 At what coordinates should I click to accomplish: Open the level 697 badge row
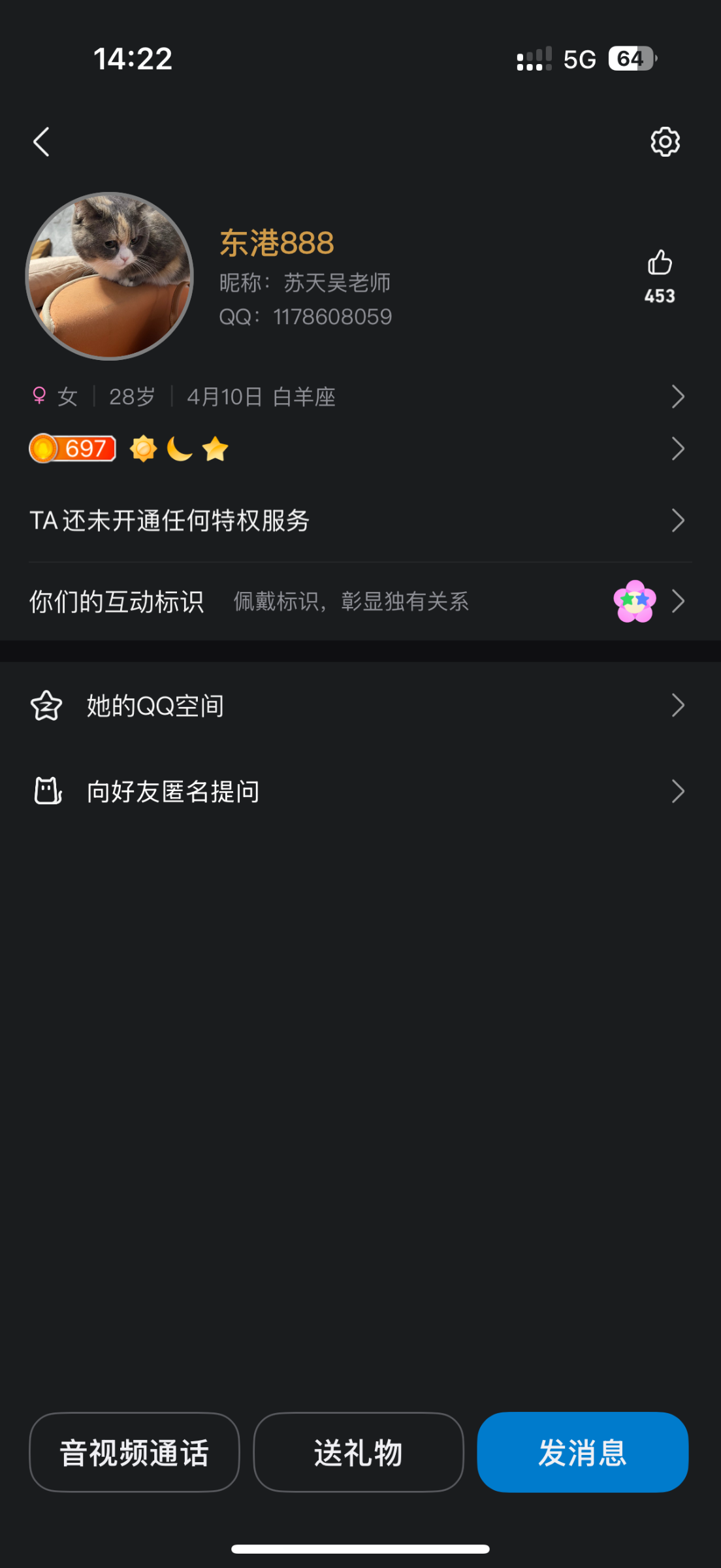pyautogui.click(x=359, y=449)
